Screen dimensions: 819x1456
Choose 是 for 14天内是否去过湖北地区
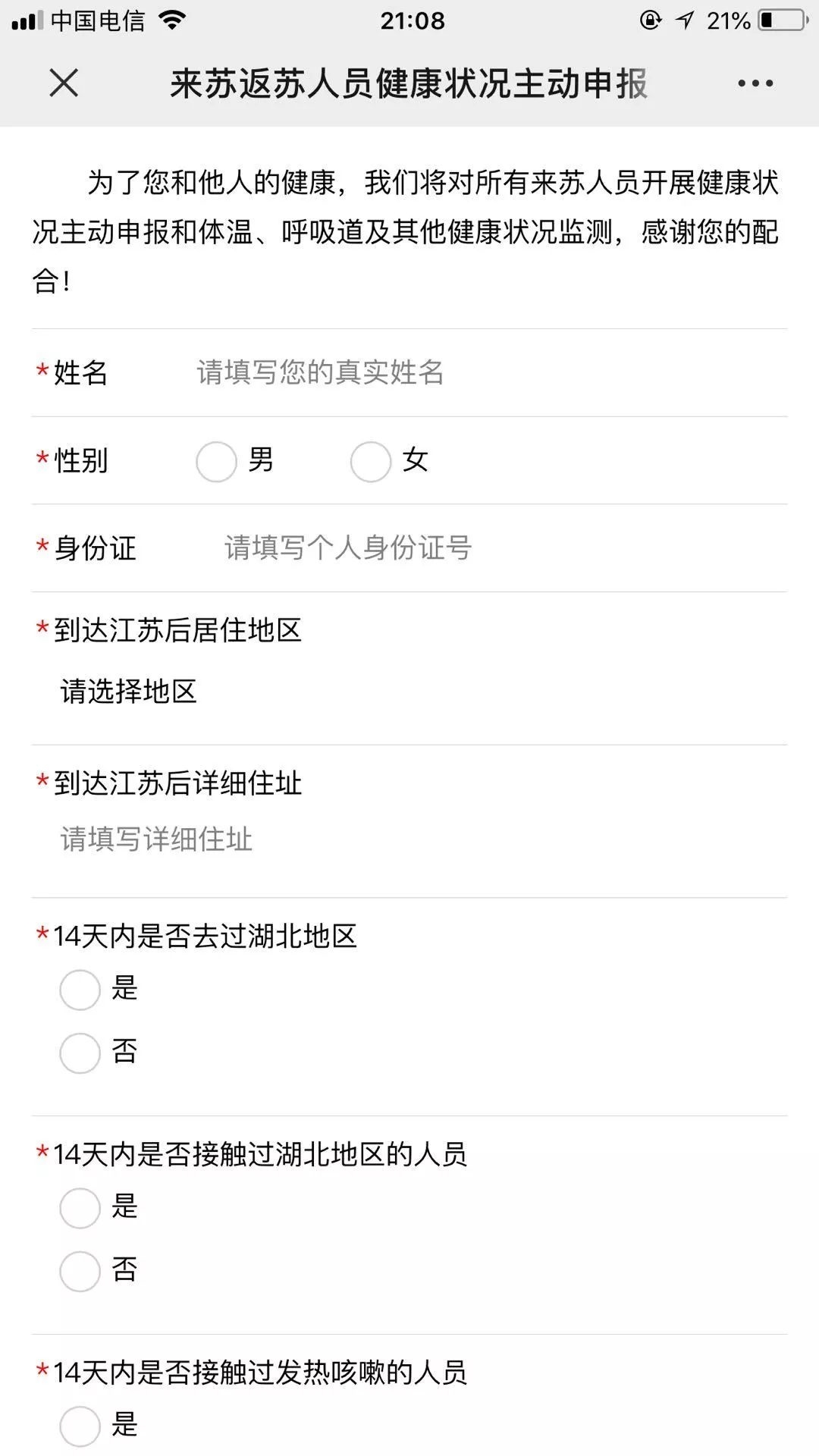80,989
